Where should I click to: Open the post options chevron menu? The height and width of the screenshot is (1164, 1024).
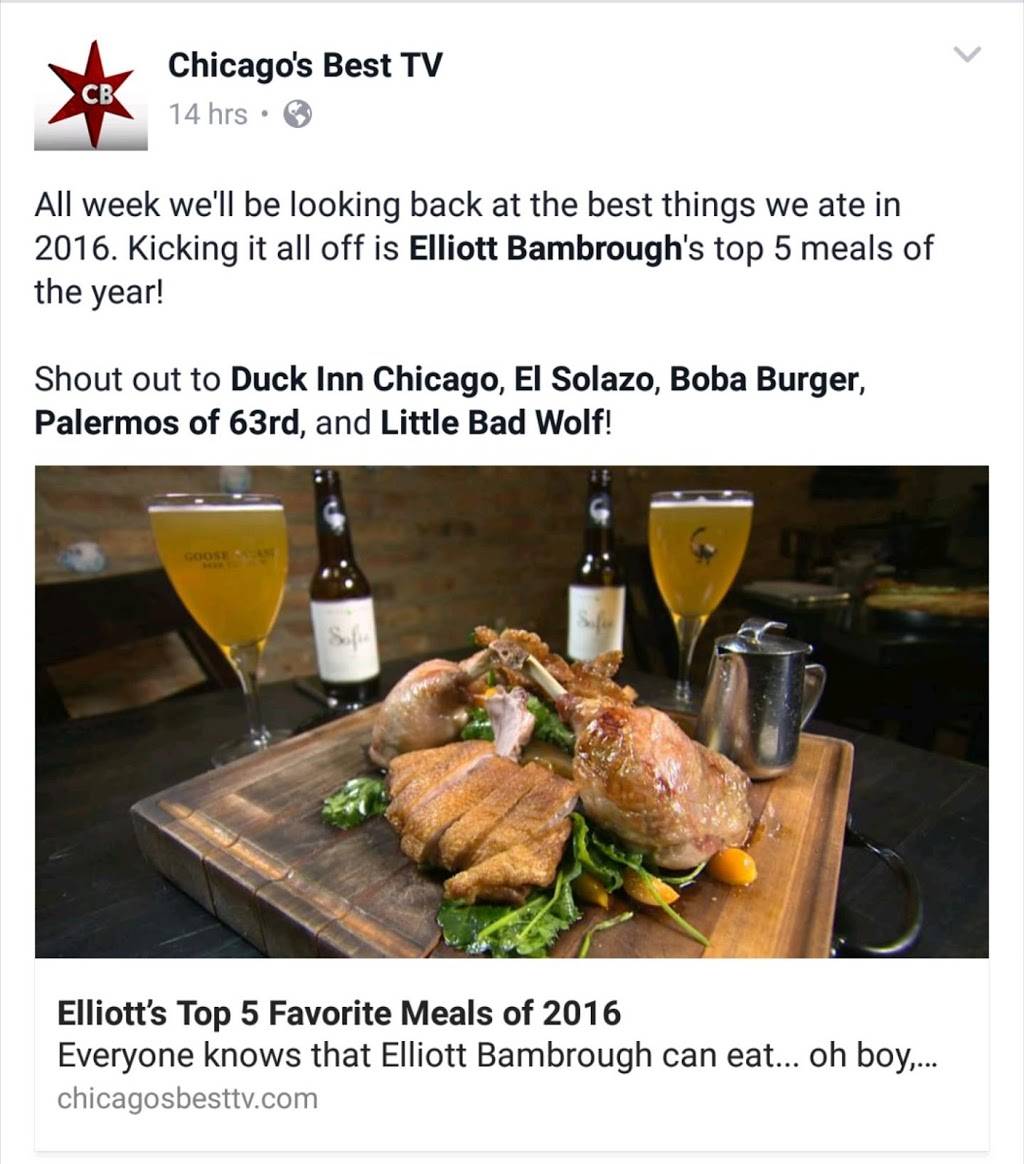(x=967, y=55)
